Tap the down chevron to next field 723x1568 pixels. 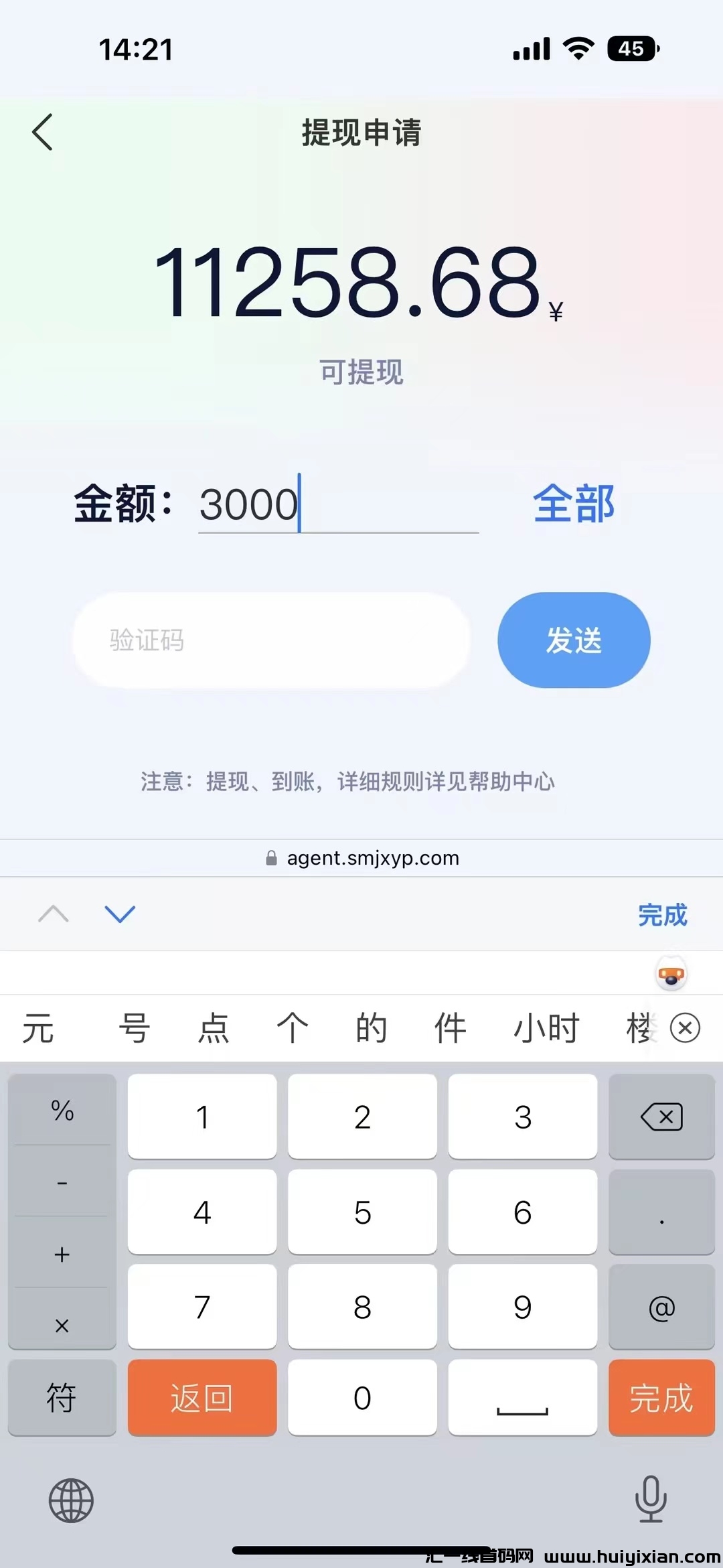click(120, 914)
